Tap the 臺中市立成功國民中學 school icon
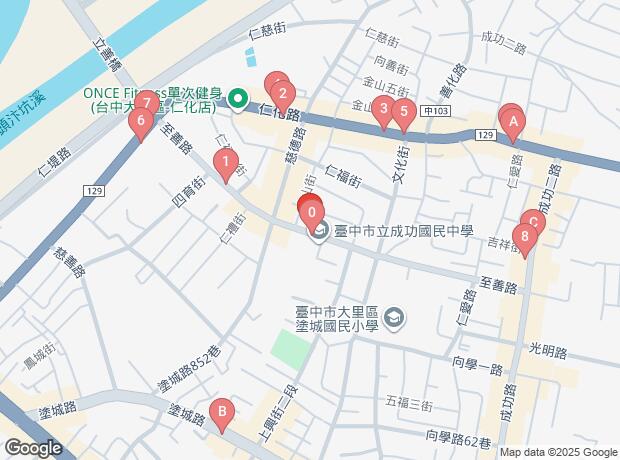This screenshot has height=460, width=620. [x=320, y=234]
